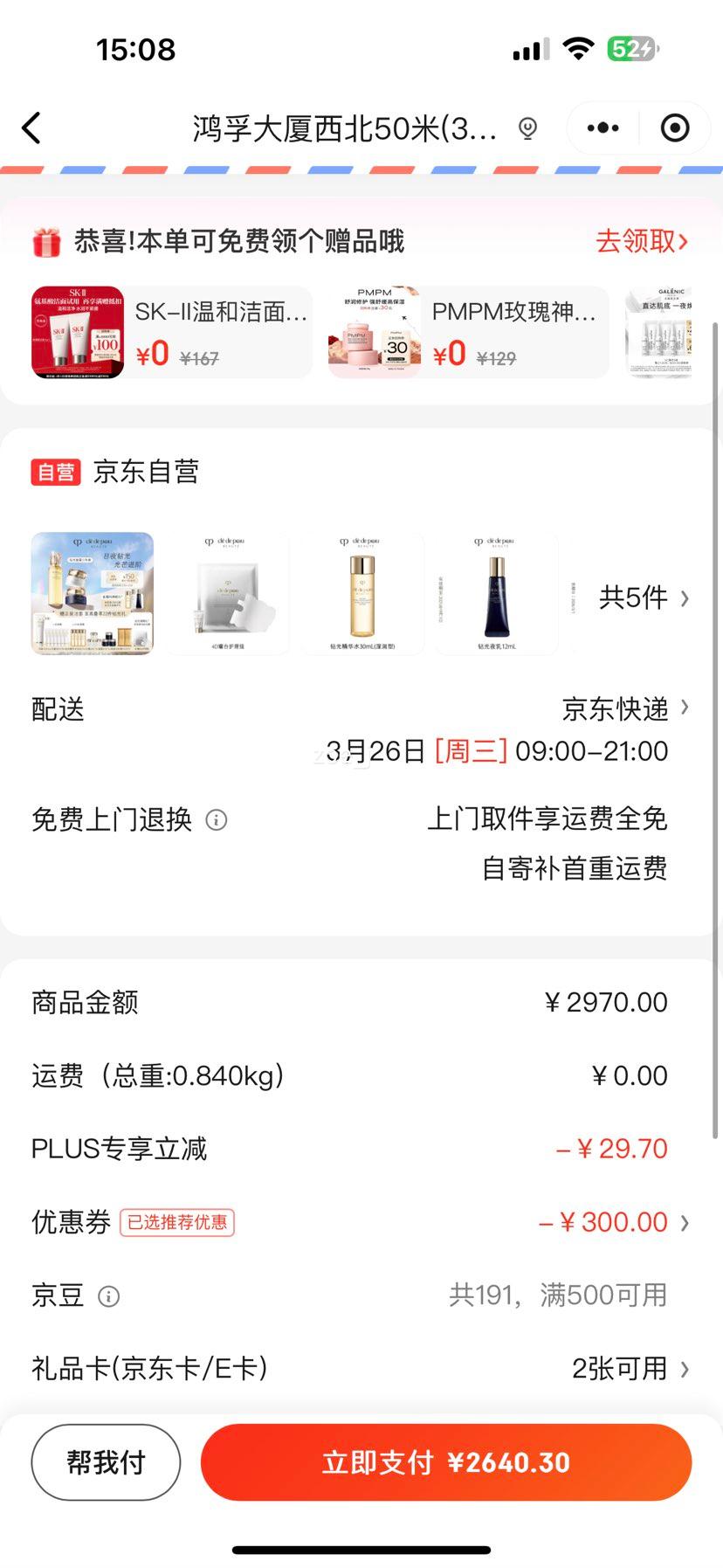
Task: Show info about 京豆
Action: pyautogui.click(x=109, y=1296)
